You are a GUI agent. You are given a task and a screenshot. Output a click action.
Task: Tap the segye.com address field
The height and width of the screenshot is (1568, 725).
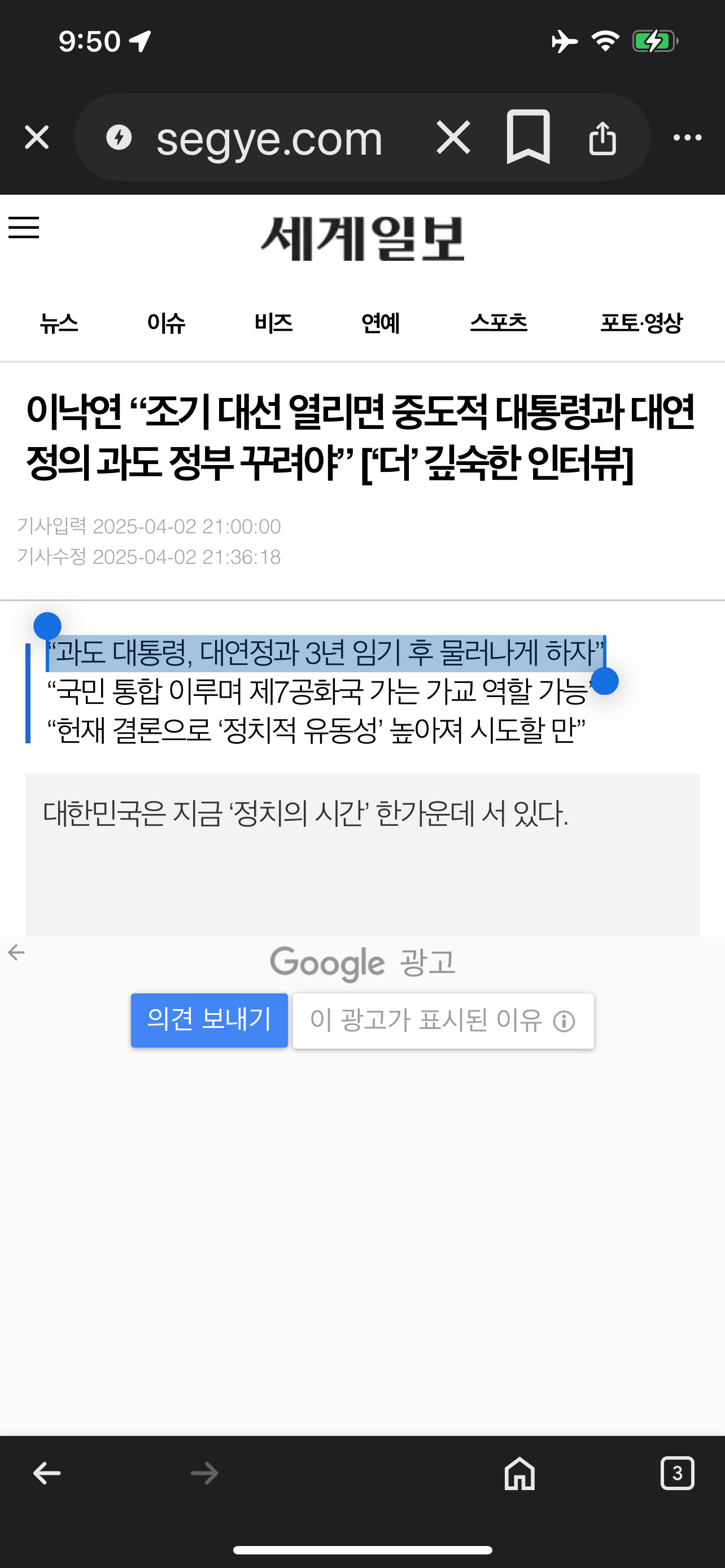tap(269, 139)
